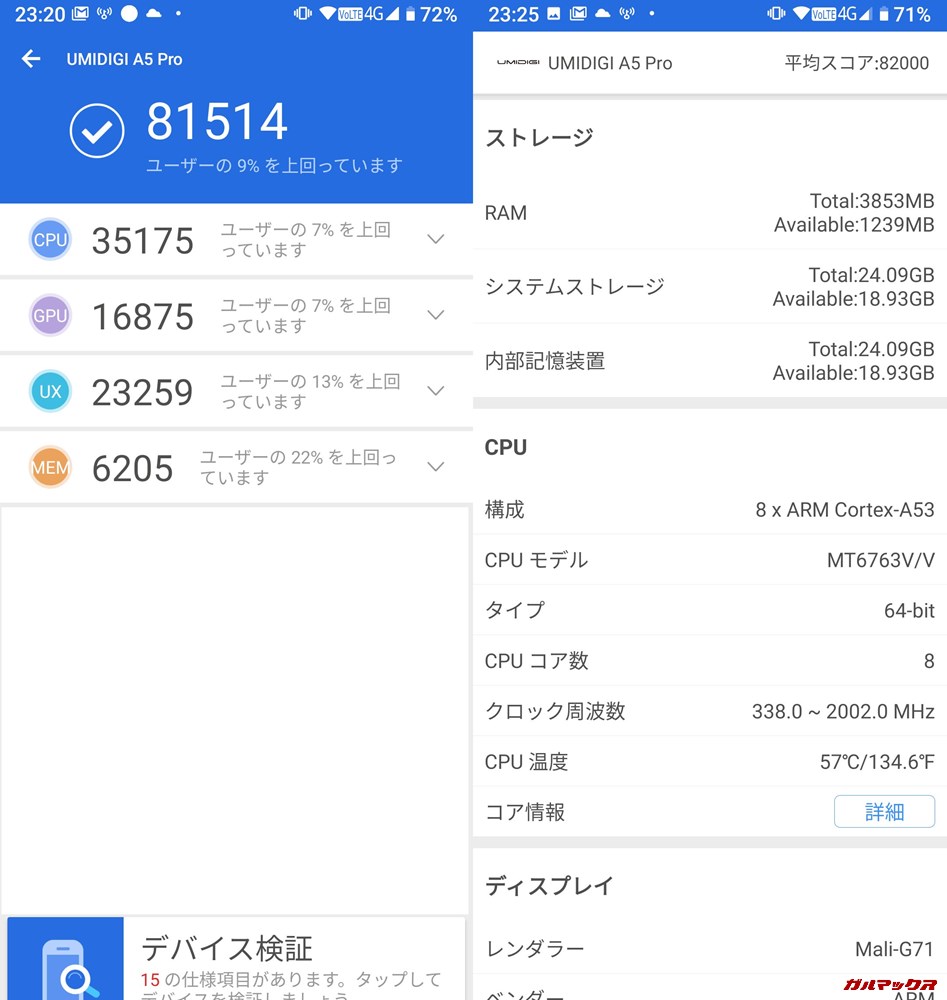Expand the CPU score details
Viewport: 947px width, 1000px height.
point(435,239)
